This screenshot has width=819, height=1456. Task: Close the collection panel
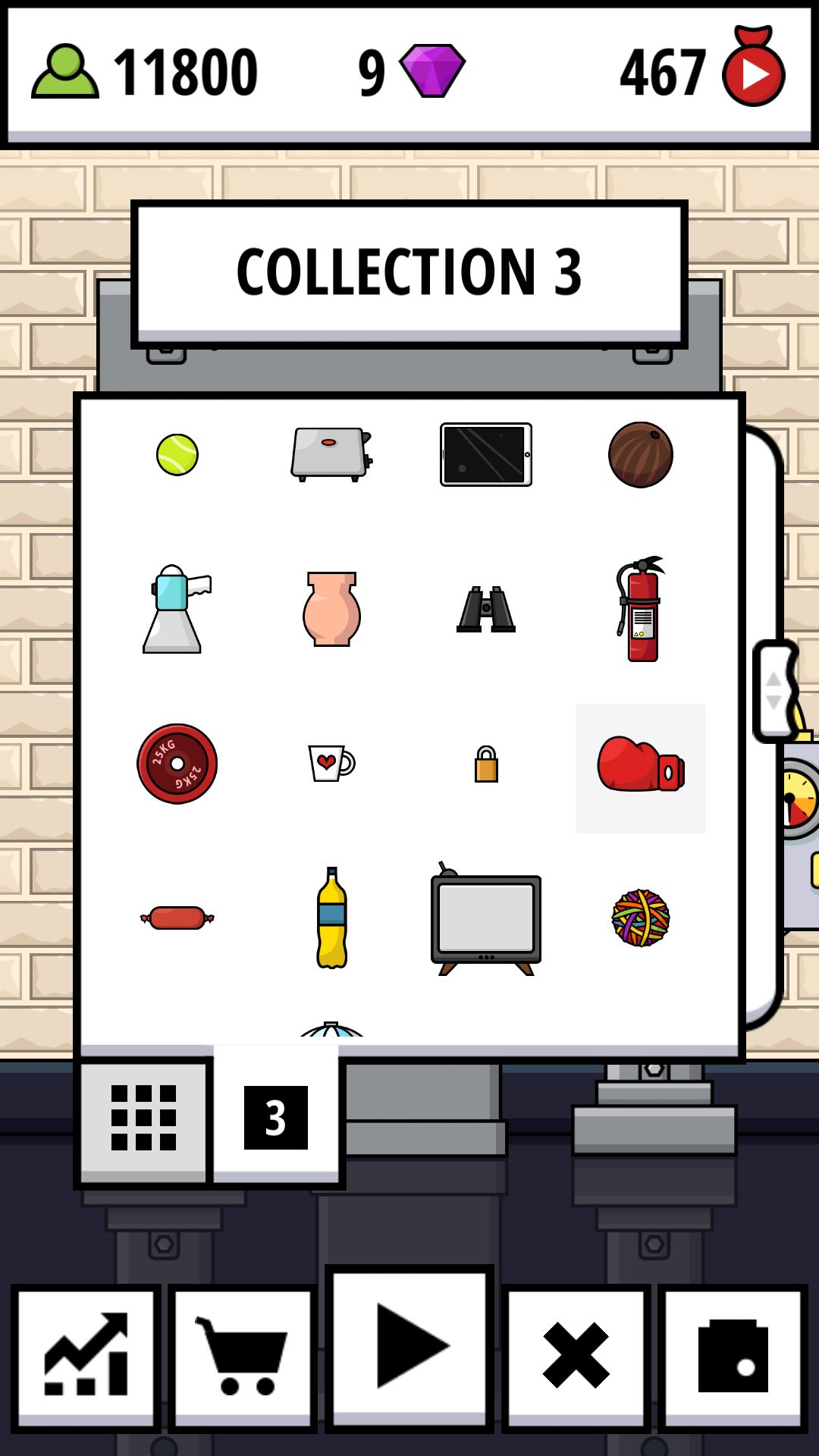(576, 1356)
